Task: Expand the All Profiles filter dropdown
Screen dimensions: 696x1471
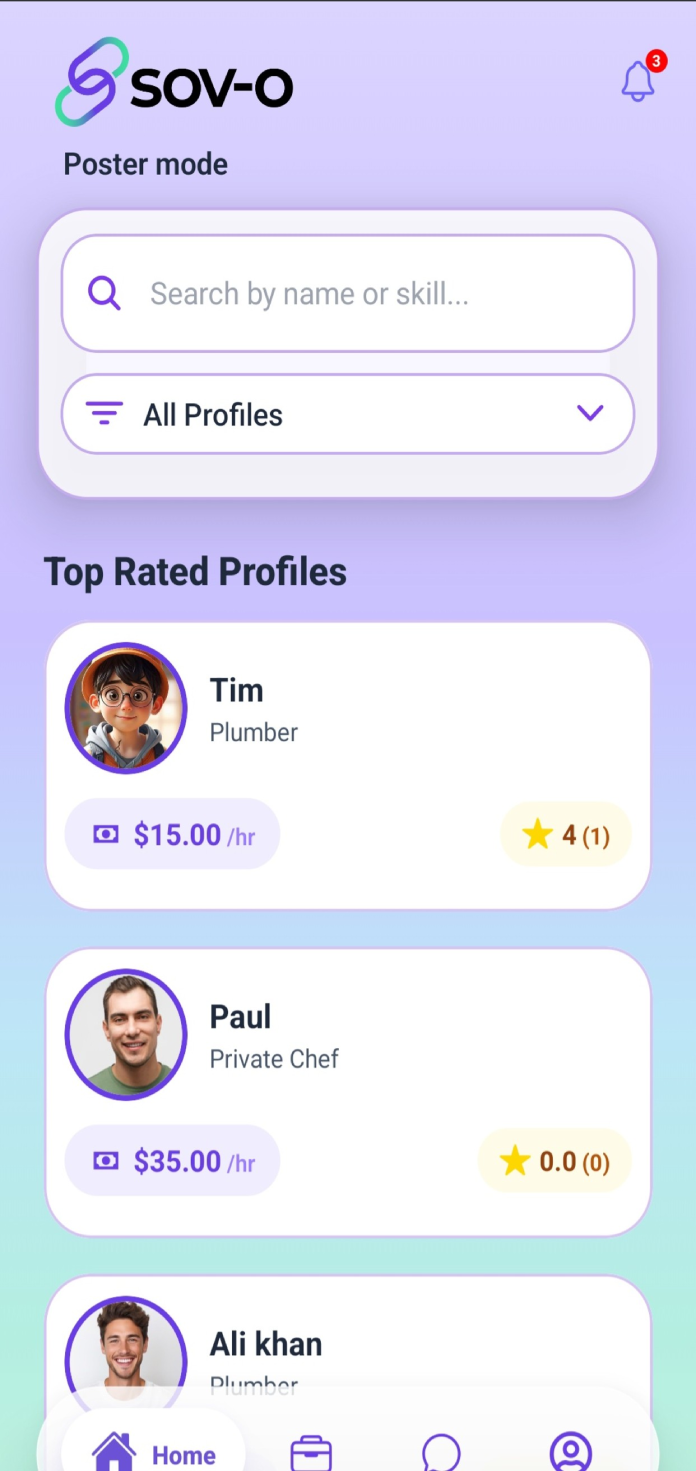Action: pos(347,414)
